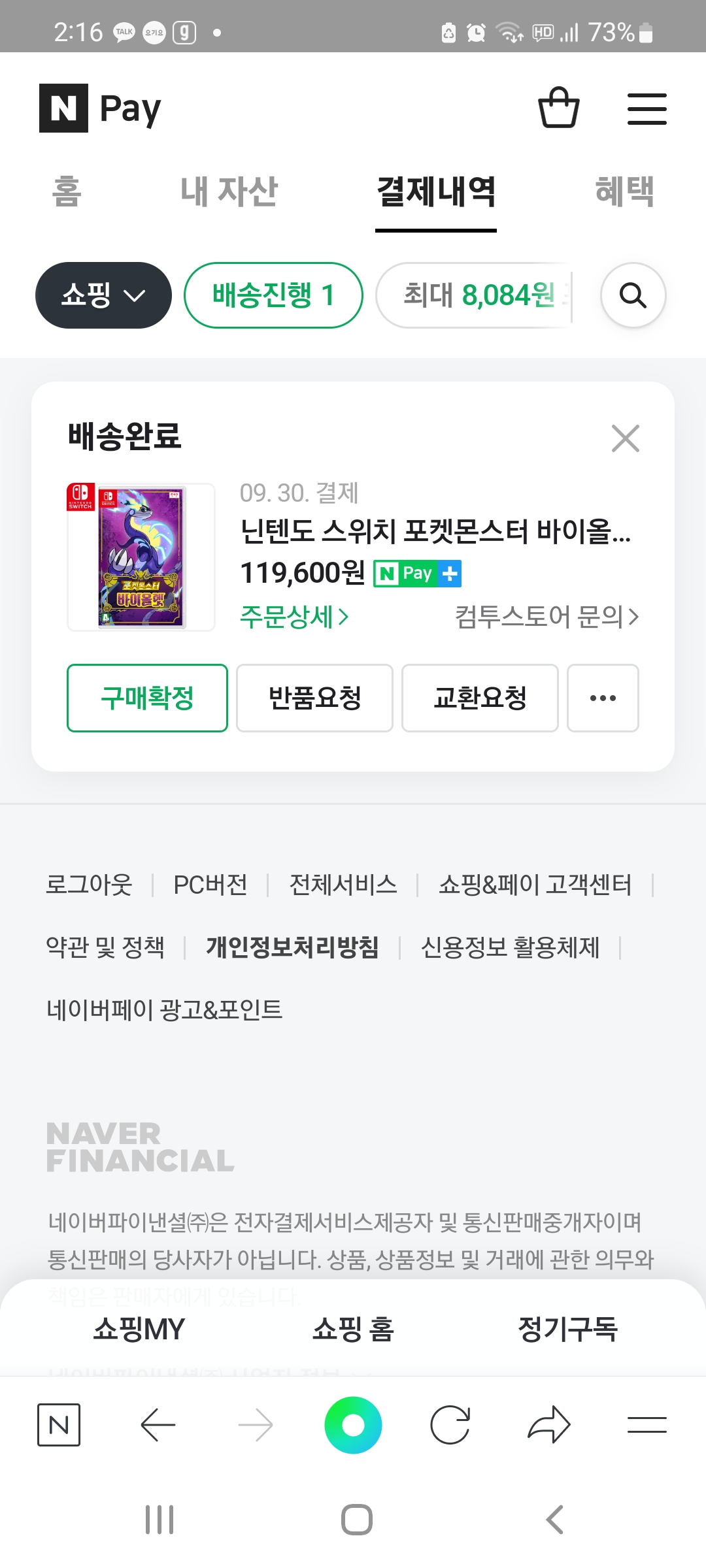Open the hamburger menu at top
The image size is (706, 1568).
647,108
